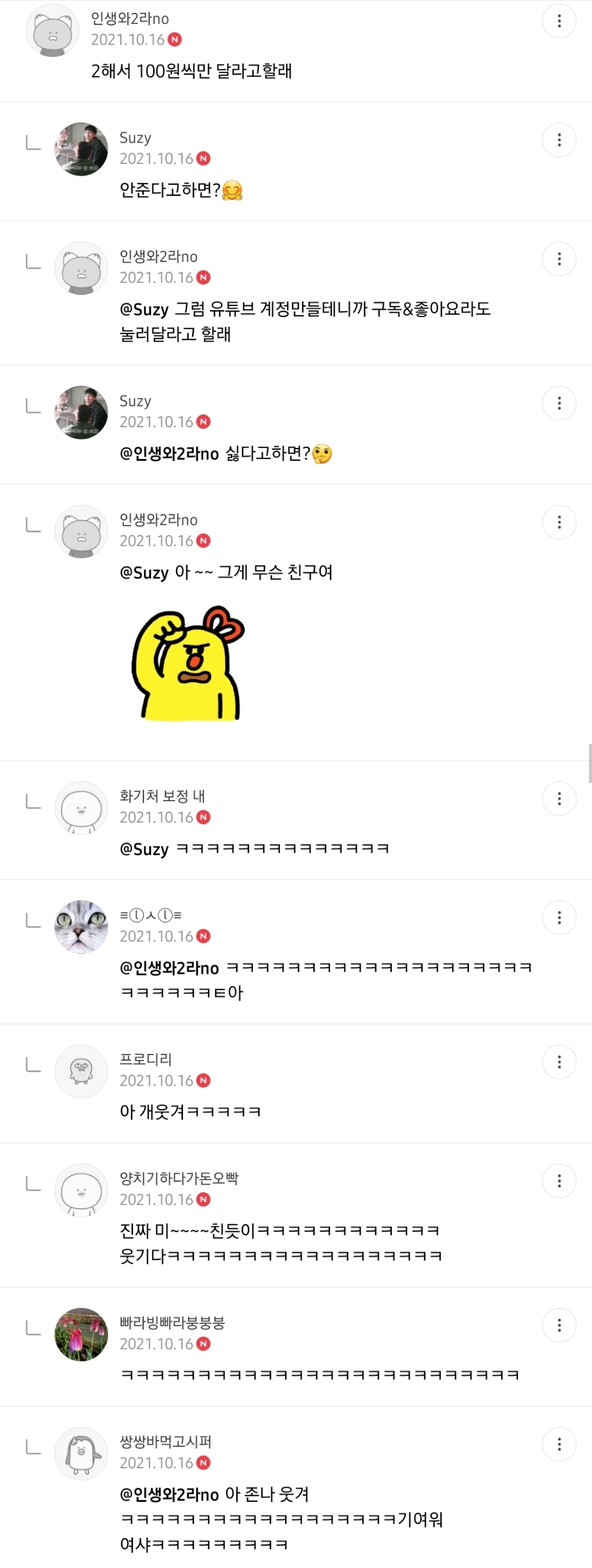592x1568 pixels.
Task: Open more options on 프로디리's reply
Action: pos(559,1062)
